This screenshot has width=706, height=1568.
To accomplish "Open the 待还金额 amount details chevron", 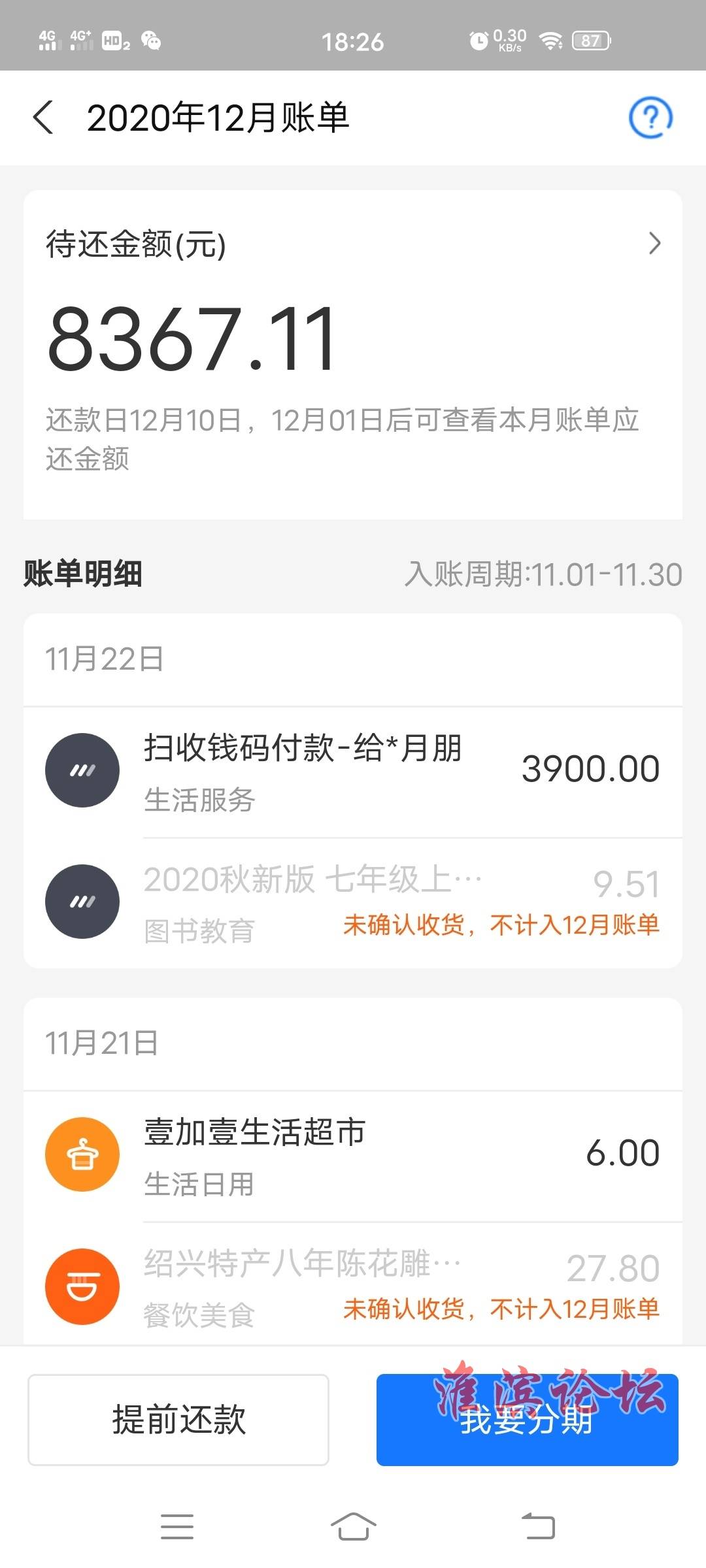I will click(x=654, y=244).
